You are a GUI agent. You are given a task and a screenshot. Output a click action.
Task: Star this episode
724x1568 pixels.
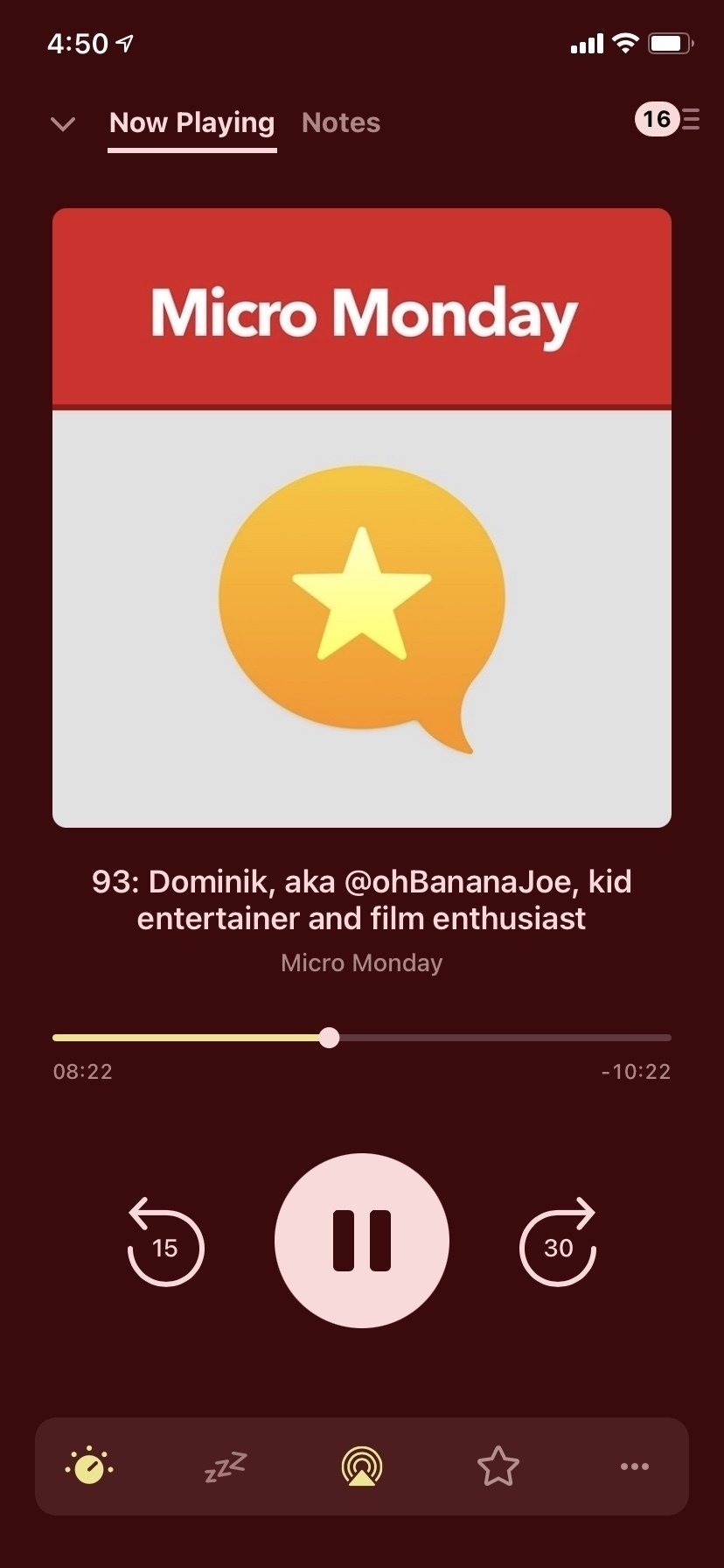(x=498, y=1466)
